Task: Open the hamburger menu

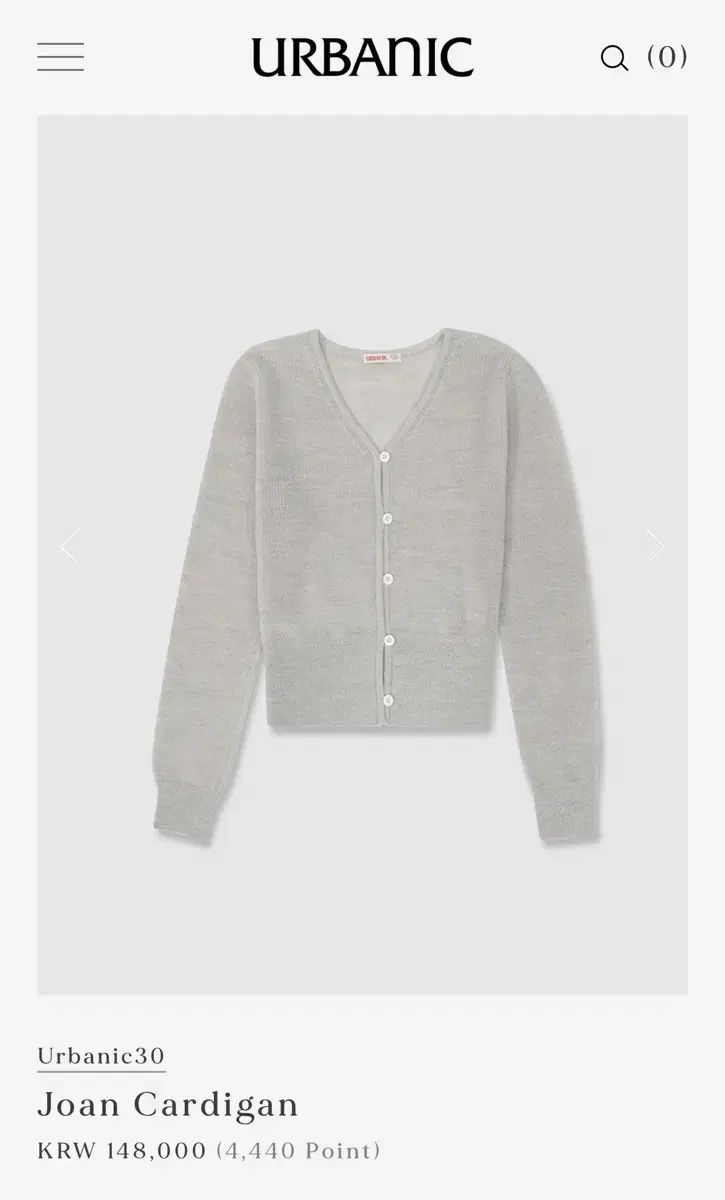Action: tap(60, 57)
